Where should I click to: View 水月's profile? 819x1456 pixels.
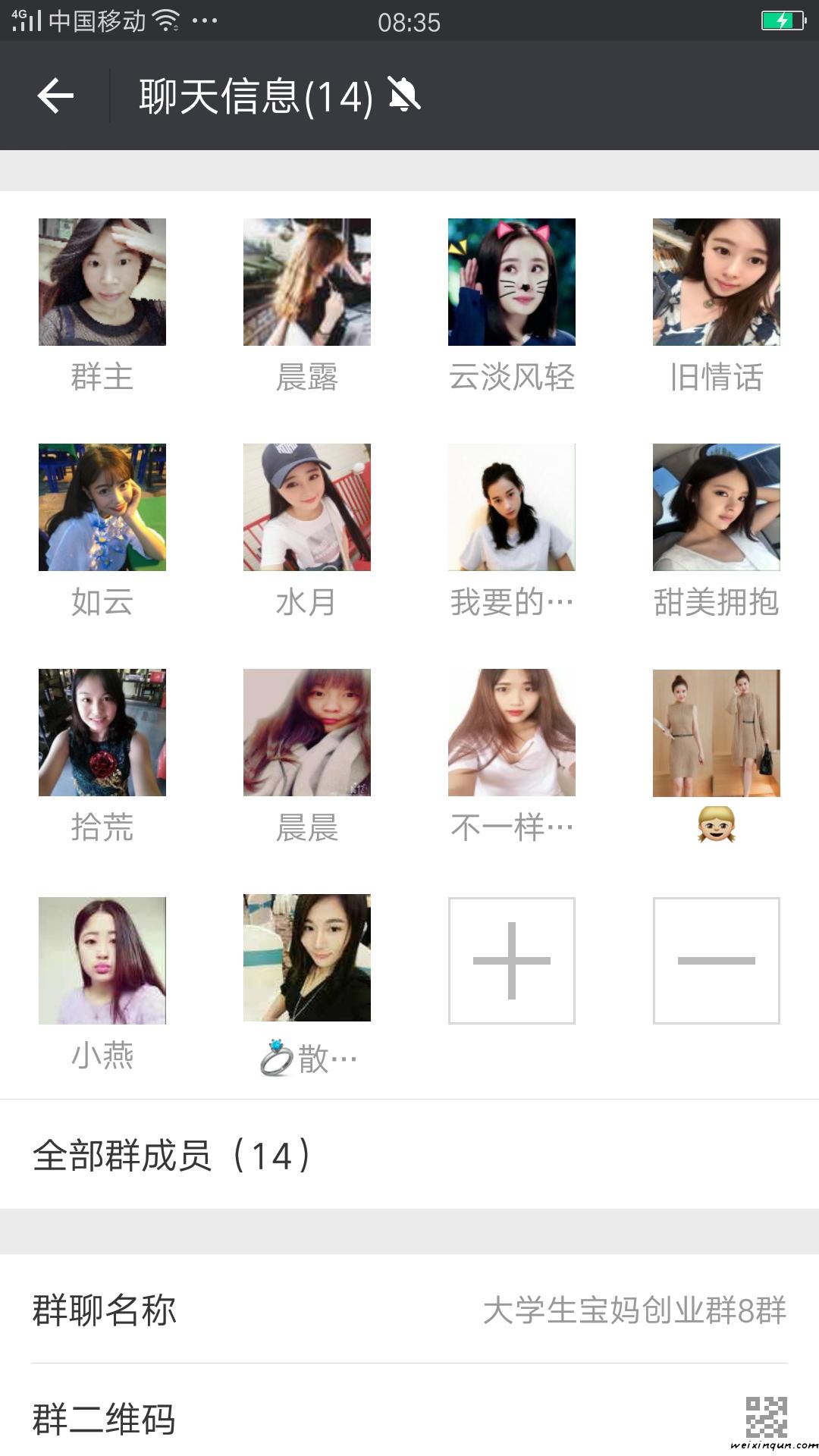pyautogui.click(x=307, y=507)
